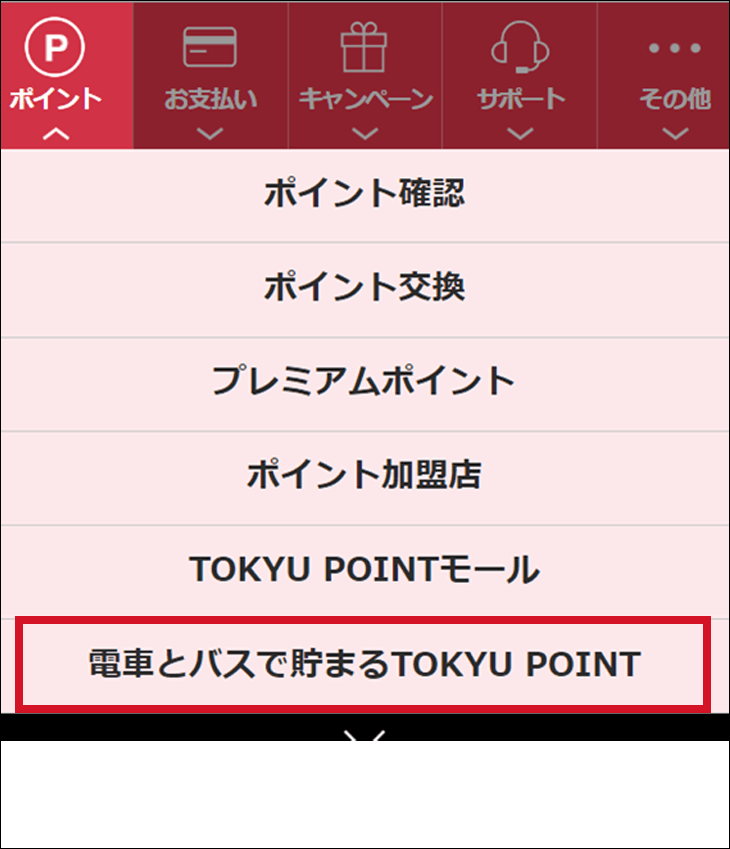Viewport: 730px width, 849px height.
Task: Open ポイント確認
Action: [x=365, y=195]
